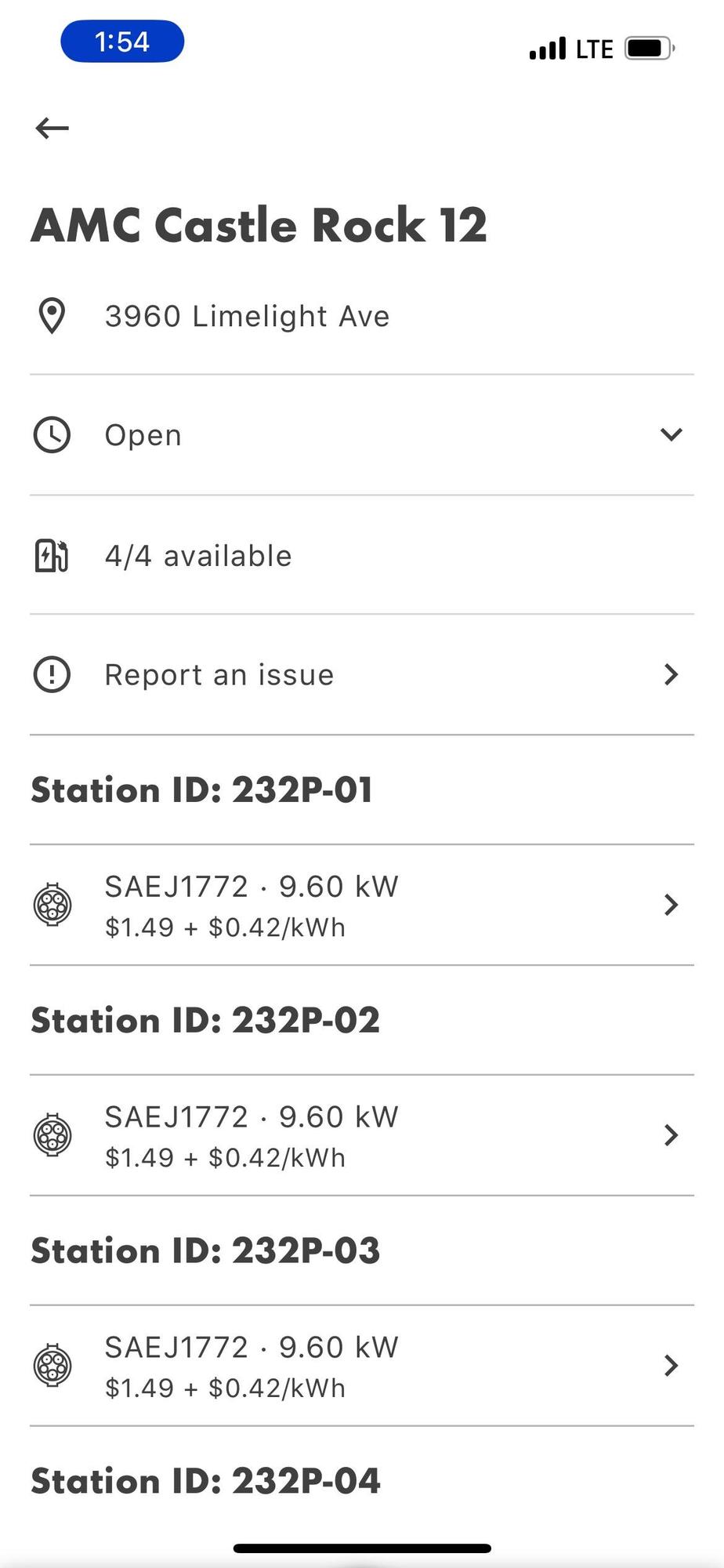Viewport: 724px width, 1568px height.
Task: Tap the $1.49 + $0.42/kWh pricing under 232P-02
Action: pos(225,1156)
